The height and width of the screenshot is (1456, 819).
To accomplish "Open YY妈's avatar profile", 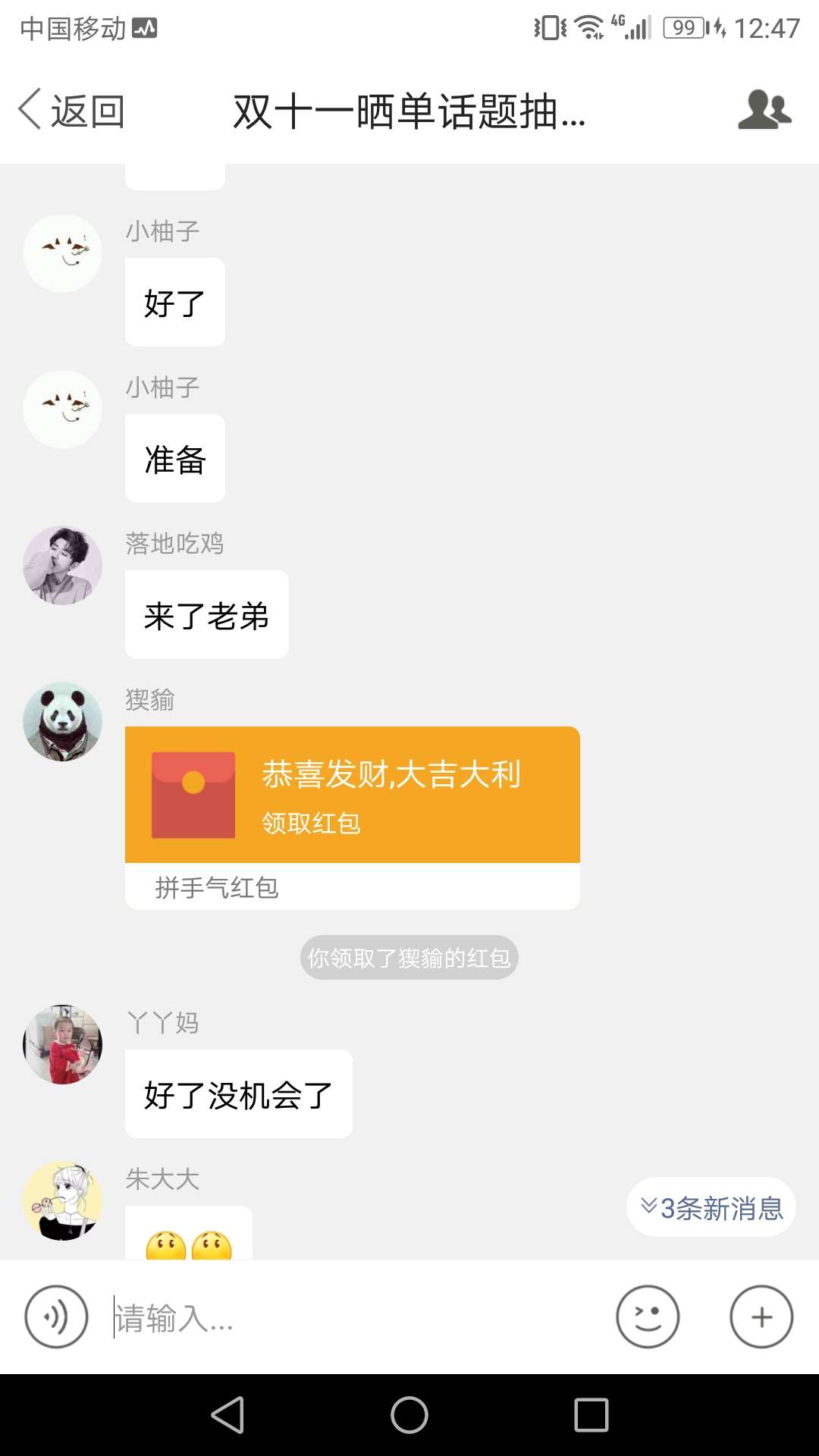I will pyautogui.click(x=62, y=1044).
